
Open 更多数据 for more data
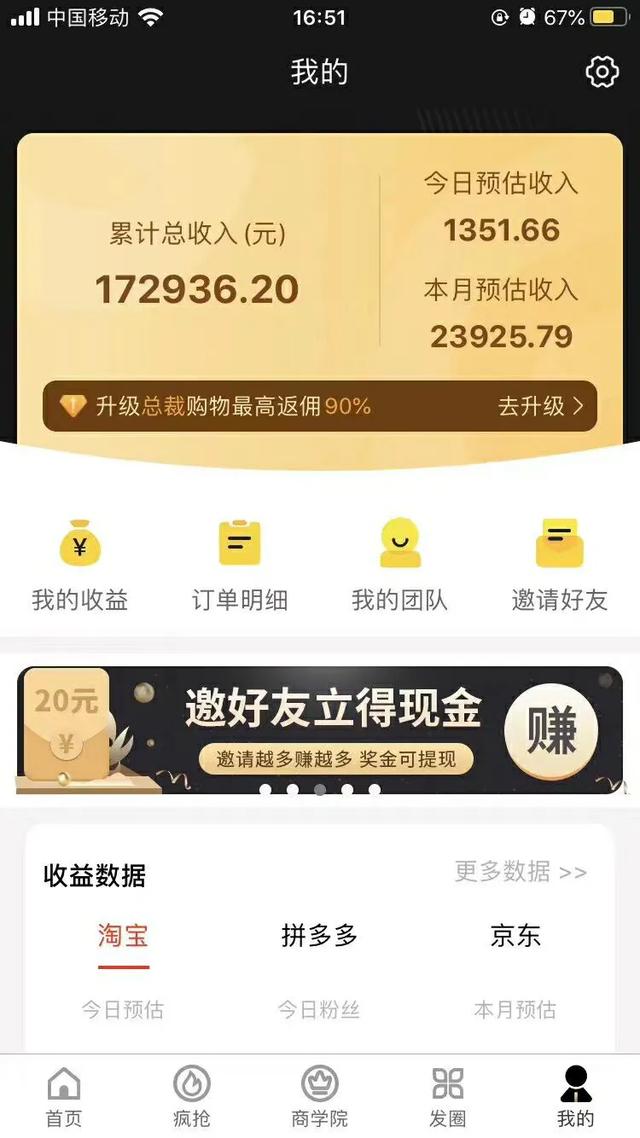point(520,872)
